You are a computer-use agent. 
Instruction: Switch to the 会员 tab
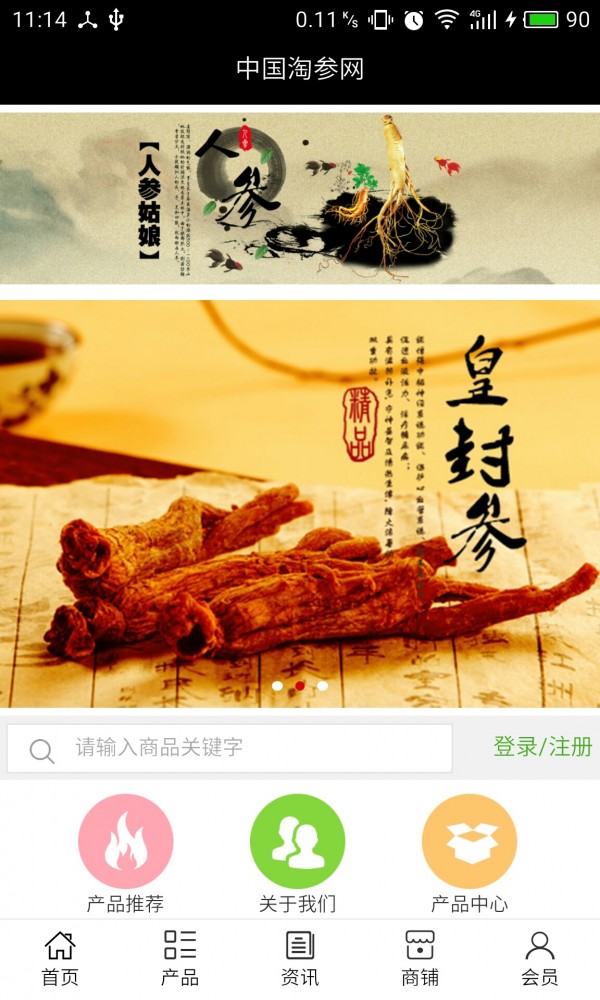pos(540,958)
